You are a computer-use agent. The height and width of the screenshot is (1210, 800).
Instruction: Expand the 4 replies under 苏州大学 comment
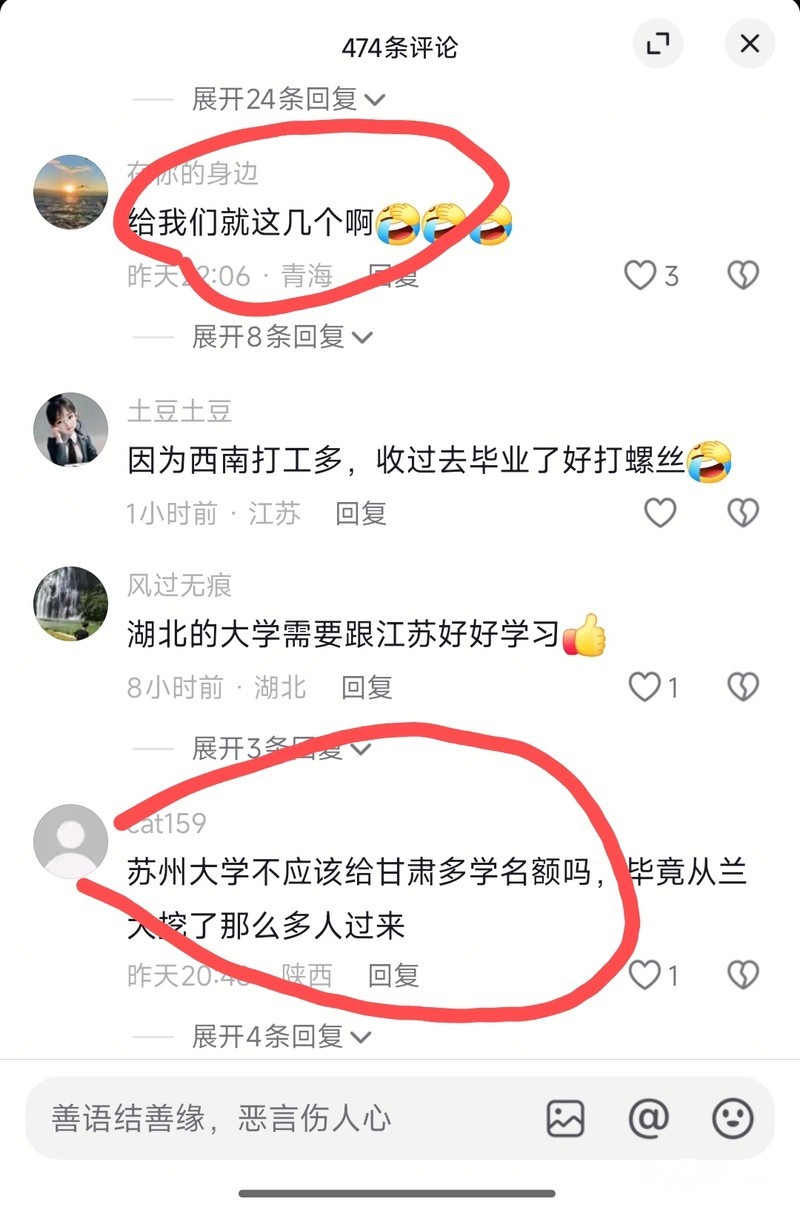(x=282, y=1036)
